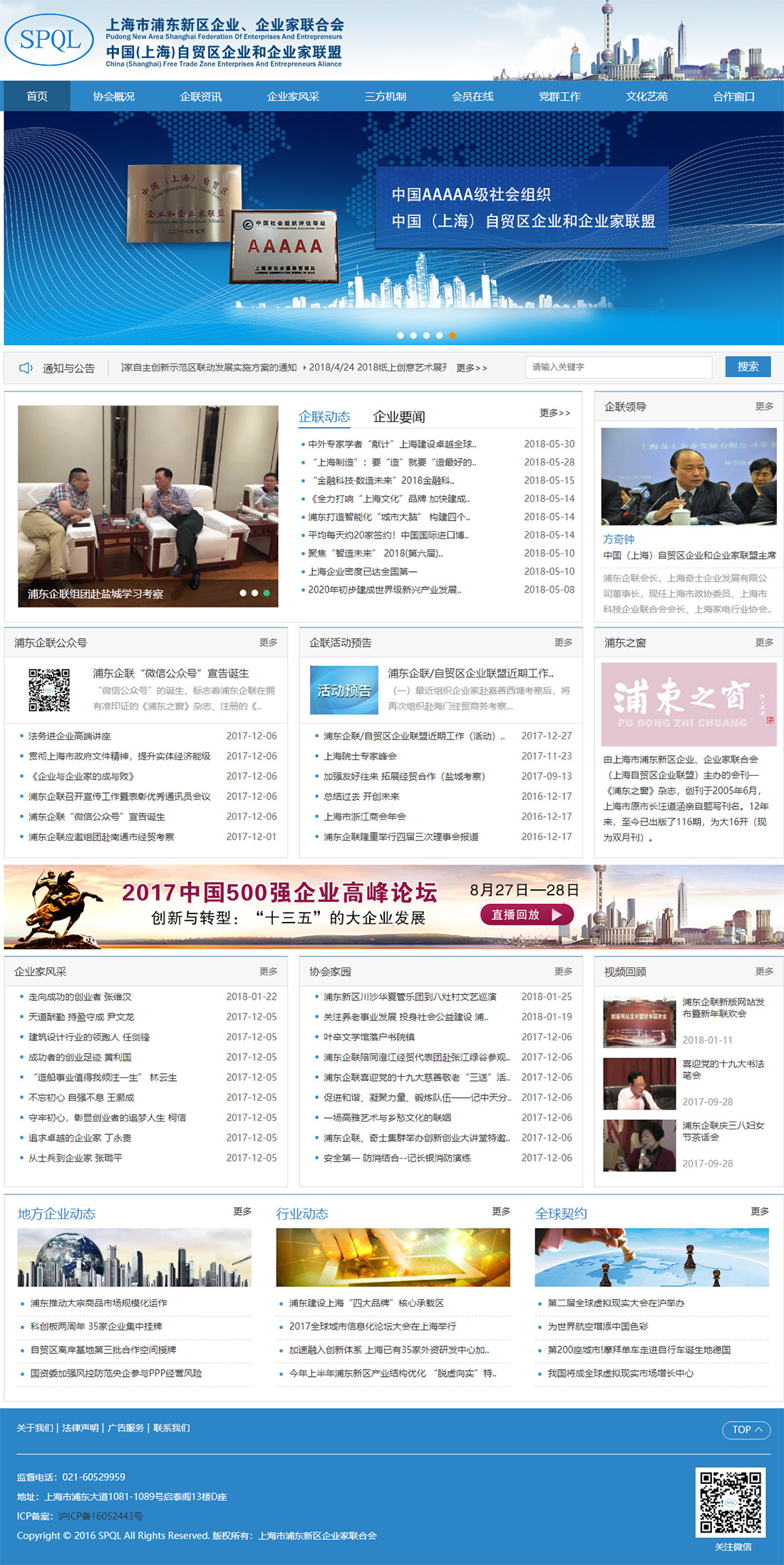The width and height of the screenshot is (784, 1565).
Task: Open 会员在线 in the nav bar
Action: tap(473, 96)
